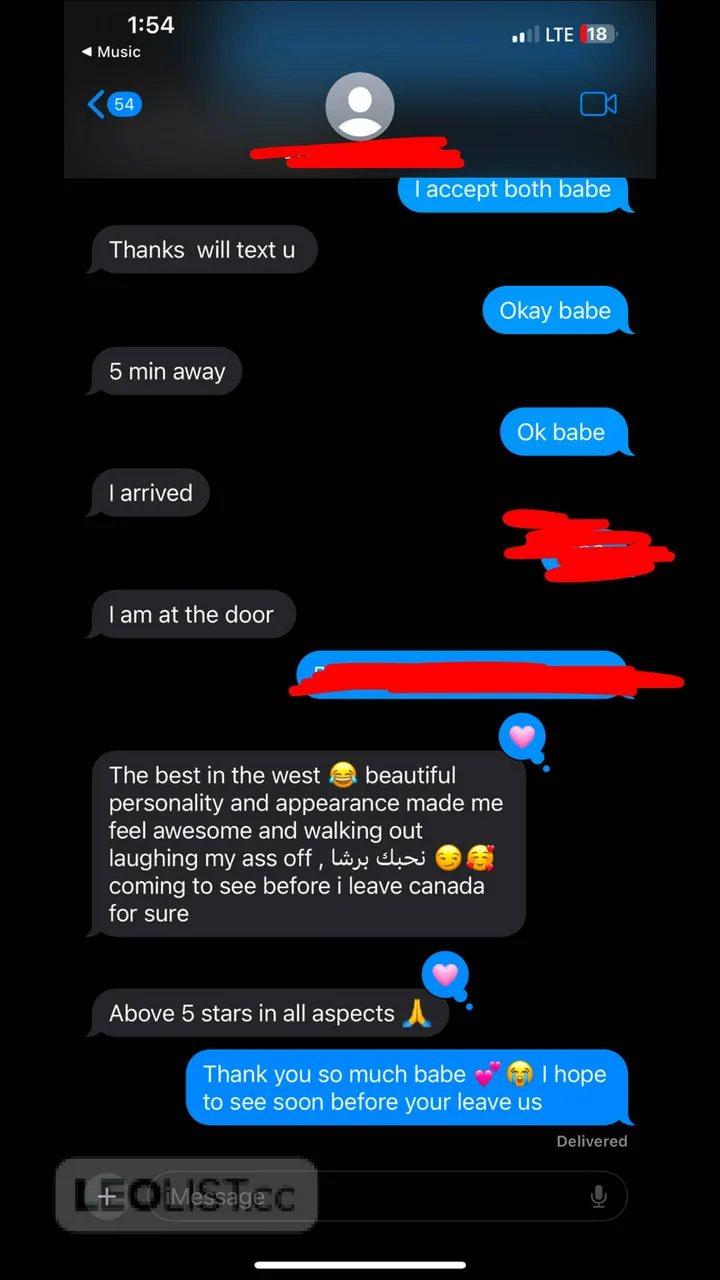Open the plus attachments menu
This screenshot has width=720, height=1280.
pyautogui.click(x=106, y=1196)
